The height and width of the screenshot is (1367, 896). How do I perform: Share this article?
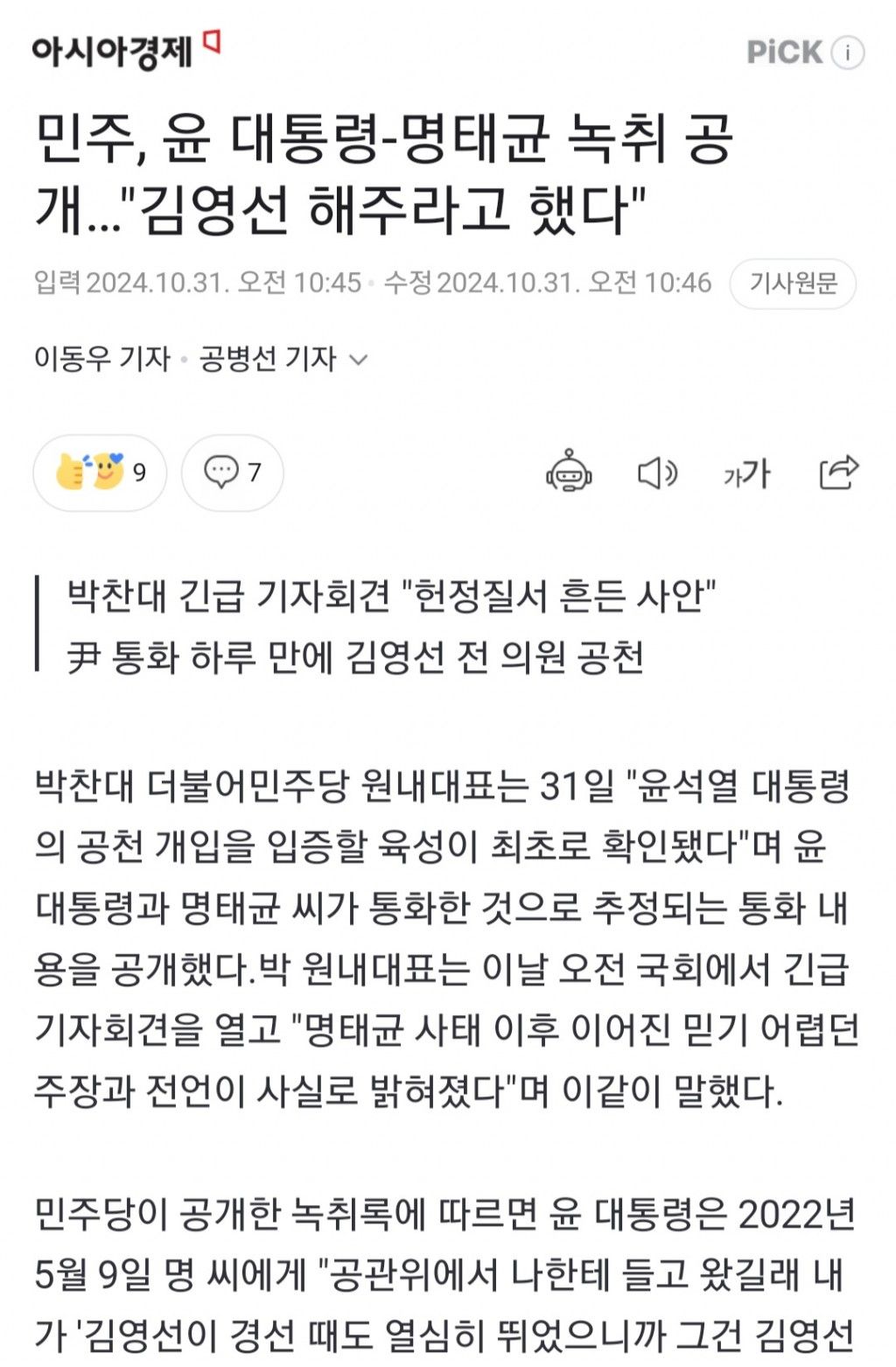(838, 473)
